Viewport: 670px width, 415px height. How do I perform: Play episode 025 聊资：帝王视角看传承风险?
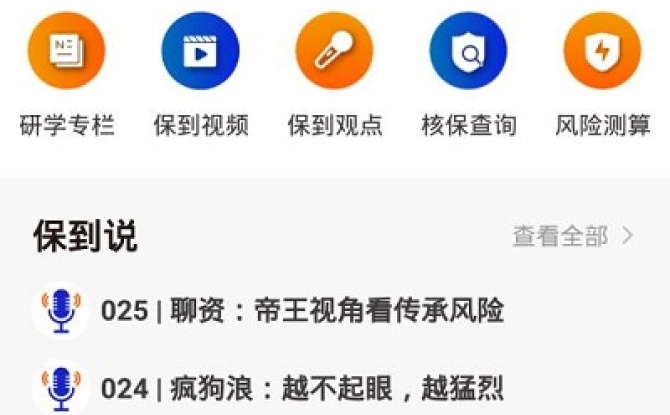pos(301,310)
